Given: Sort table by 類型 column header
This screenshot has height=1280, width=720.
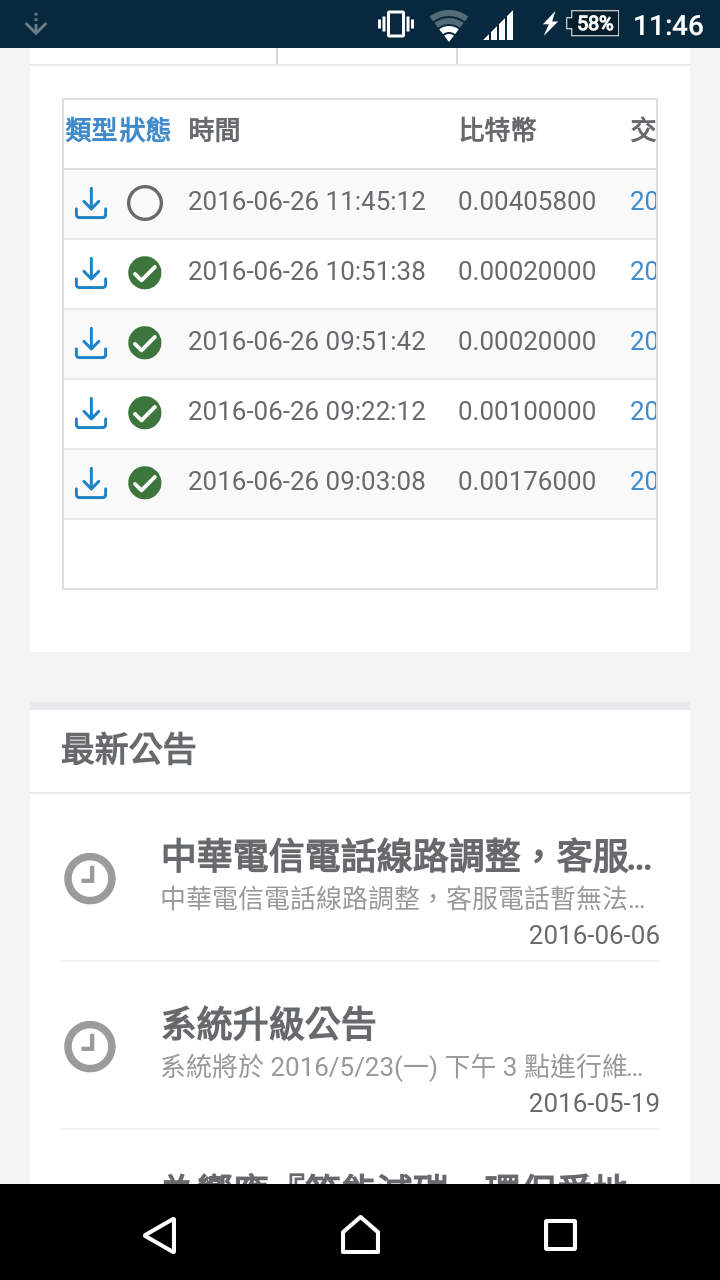Looking at the screenshot, I should coord(92,130).
